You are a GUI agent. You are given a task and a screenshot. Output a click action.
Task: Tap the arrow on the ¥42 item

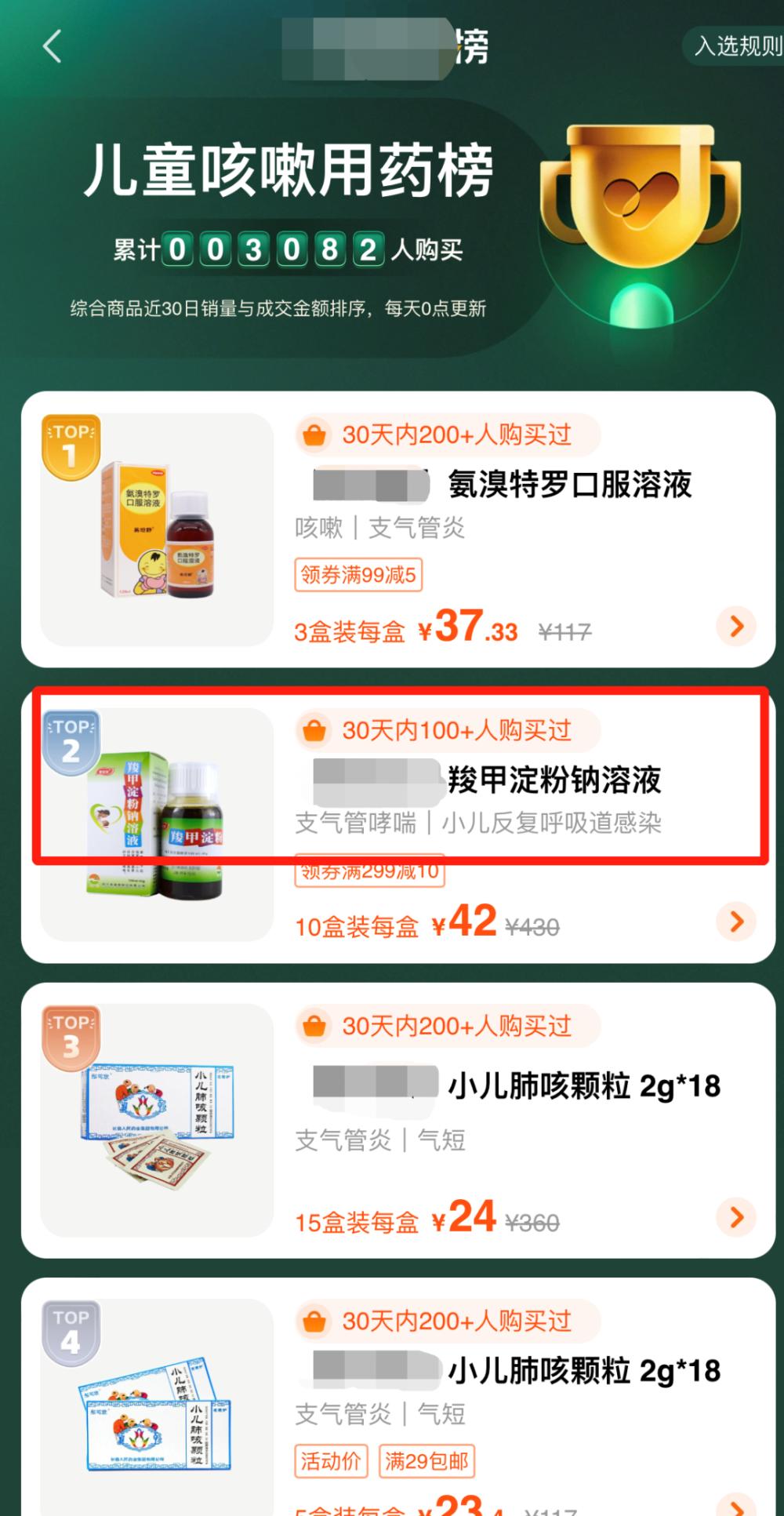[735, 922]
